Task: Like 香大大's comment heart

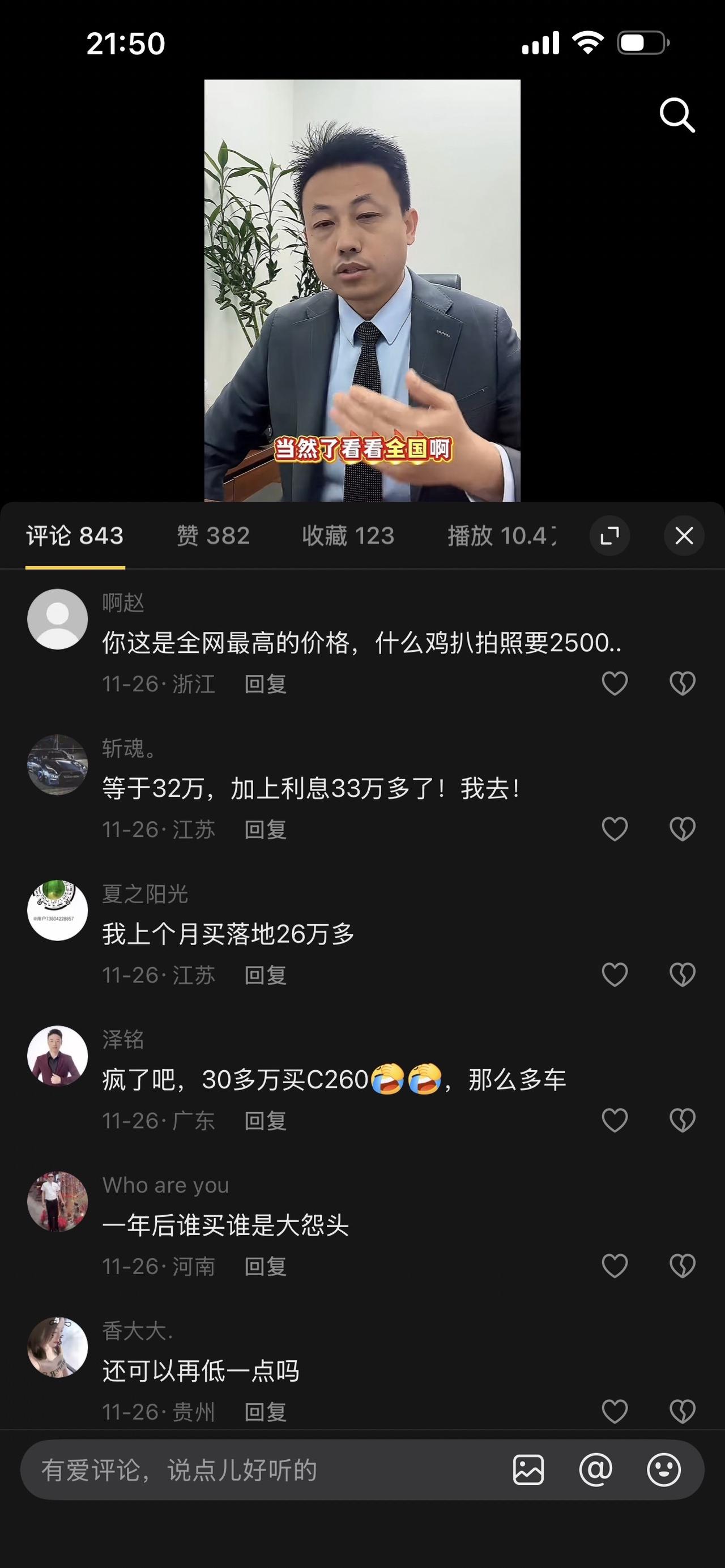Action: (x=616, y=1411)
